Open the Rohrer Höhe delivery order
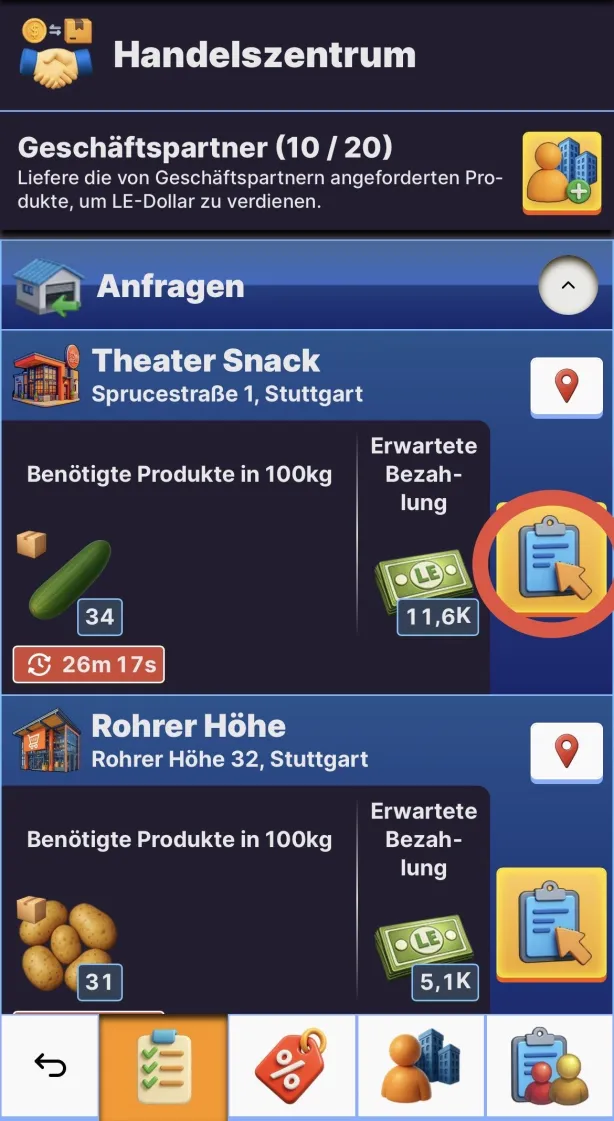This screenshot has height=1121, width=614. click(552, 924)
